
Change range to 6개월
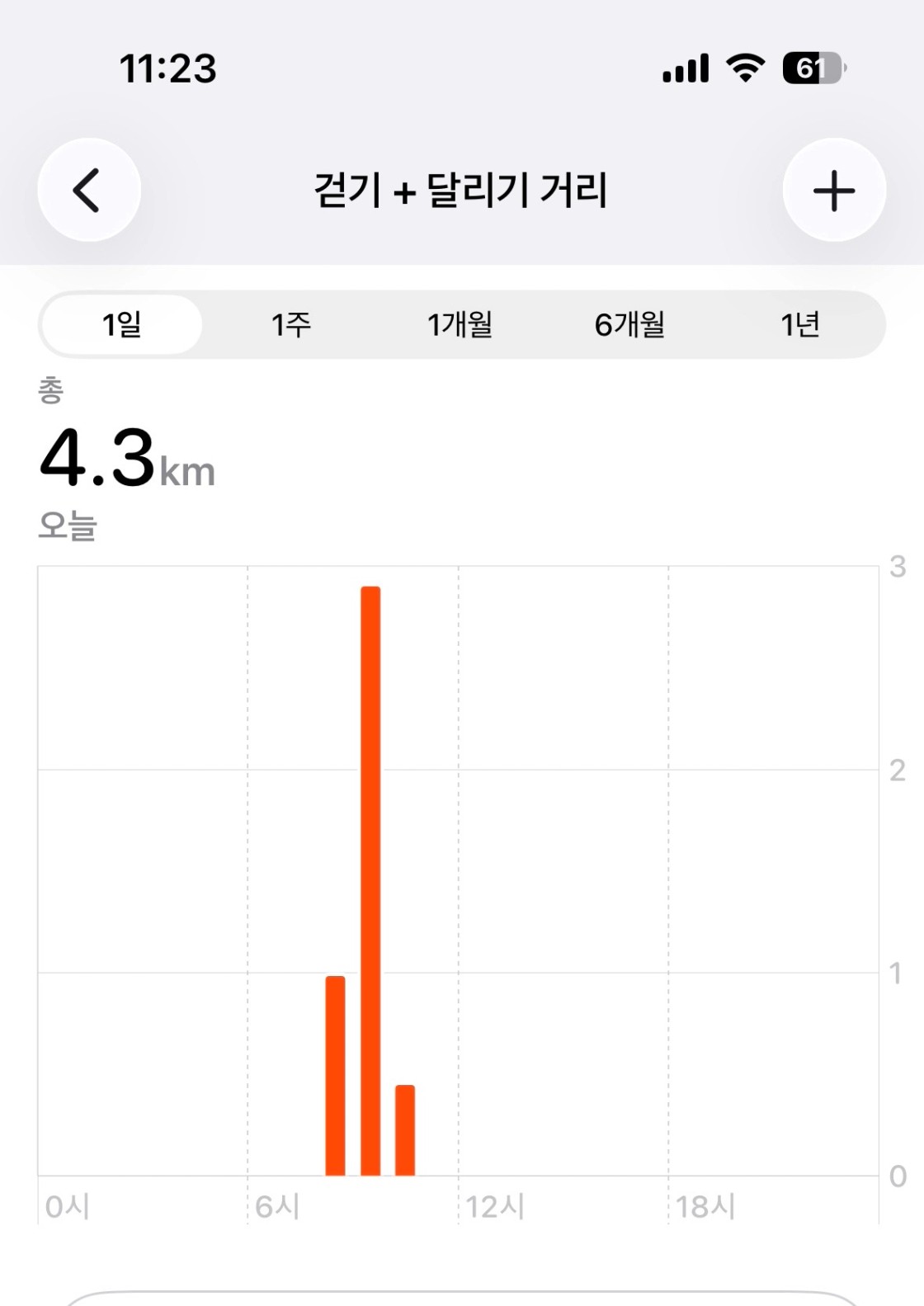pyautogui.click(x=629, y=324)
